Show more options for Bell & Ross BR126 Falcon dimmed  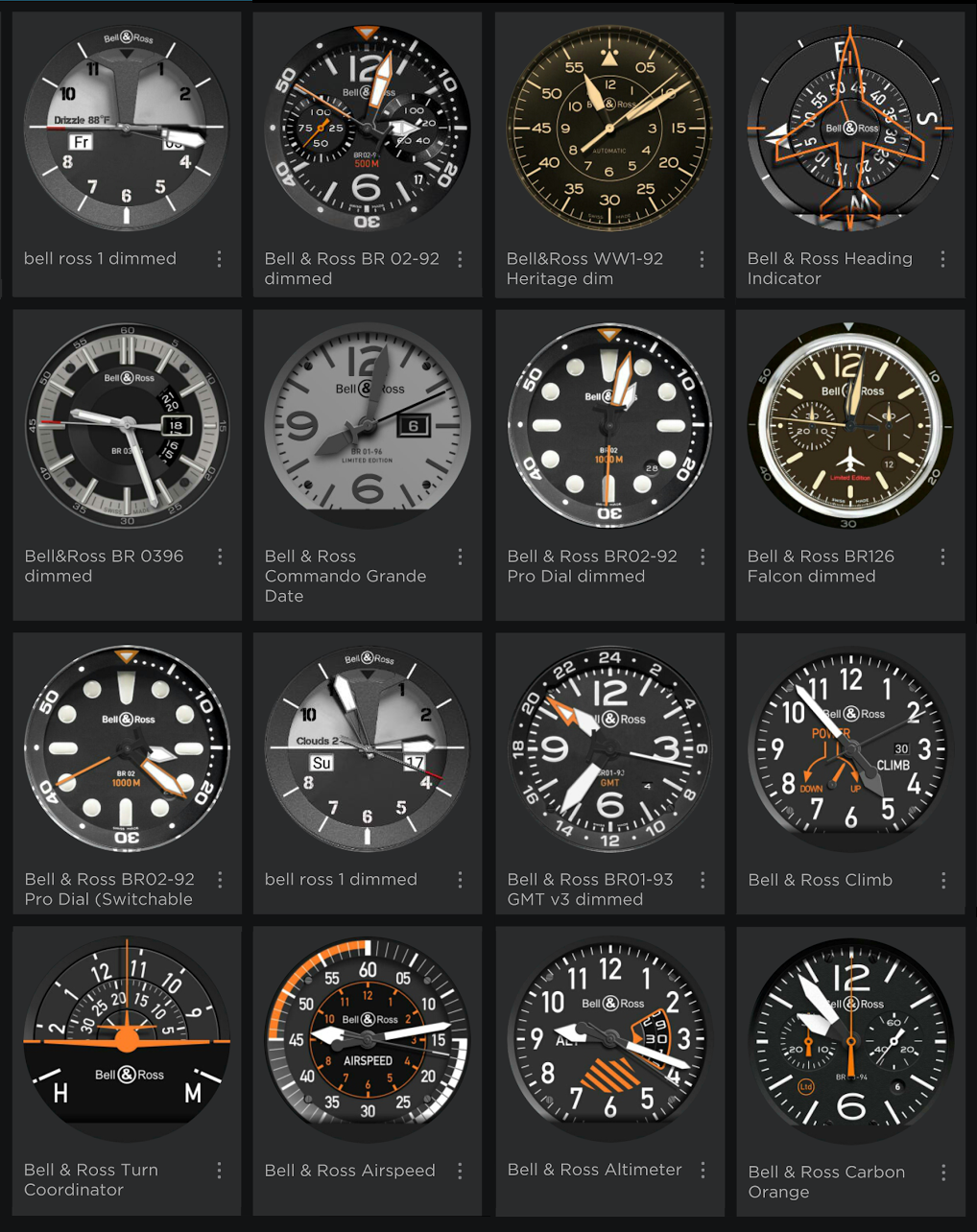(x=943, y=557)
